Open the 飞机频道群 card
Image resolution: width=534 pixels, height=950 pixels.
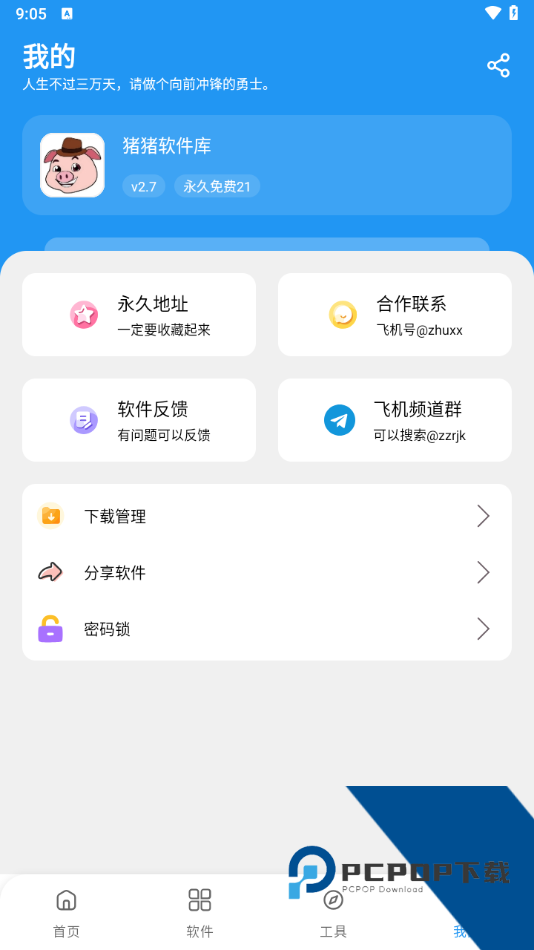[395, 420]
